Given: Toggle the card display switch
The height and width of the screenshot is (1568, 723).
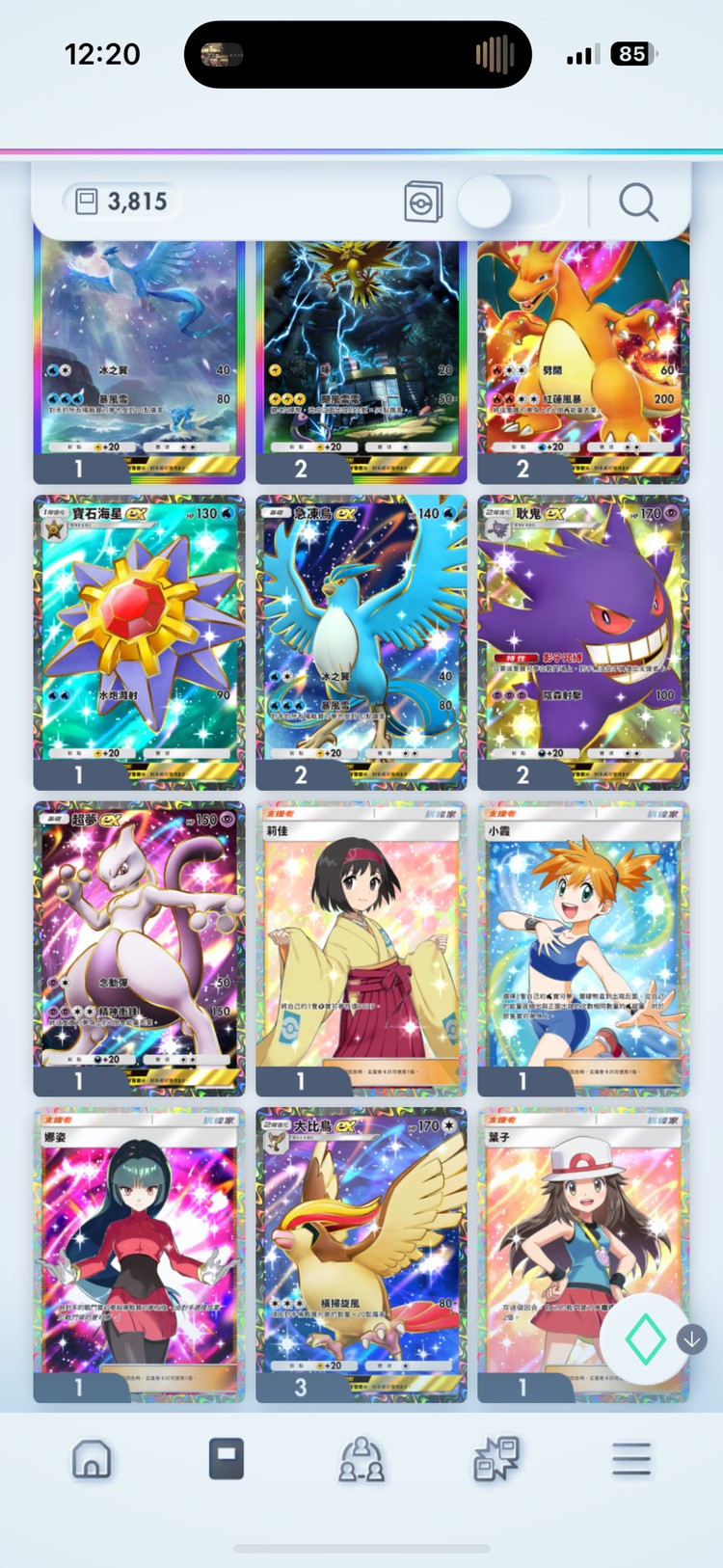Looking at the screenshot, I should (508, 202).
